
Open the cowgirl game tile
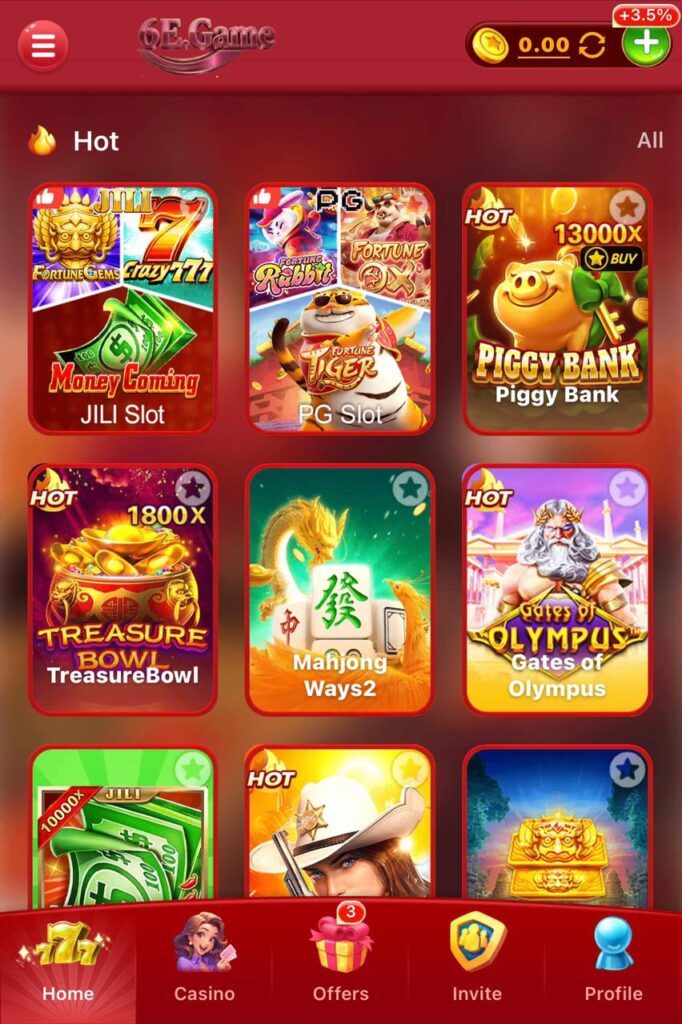[340, 830]
